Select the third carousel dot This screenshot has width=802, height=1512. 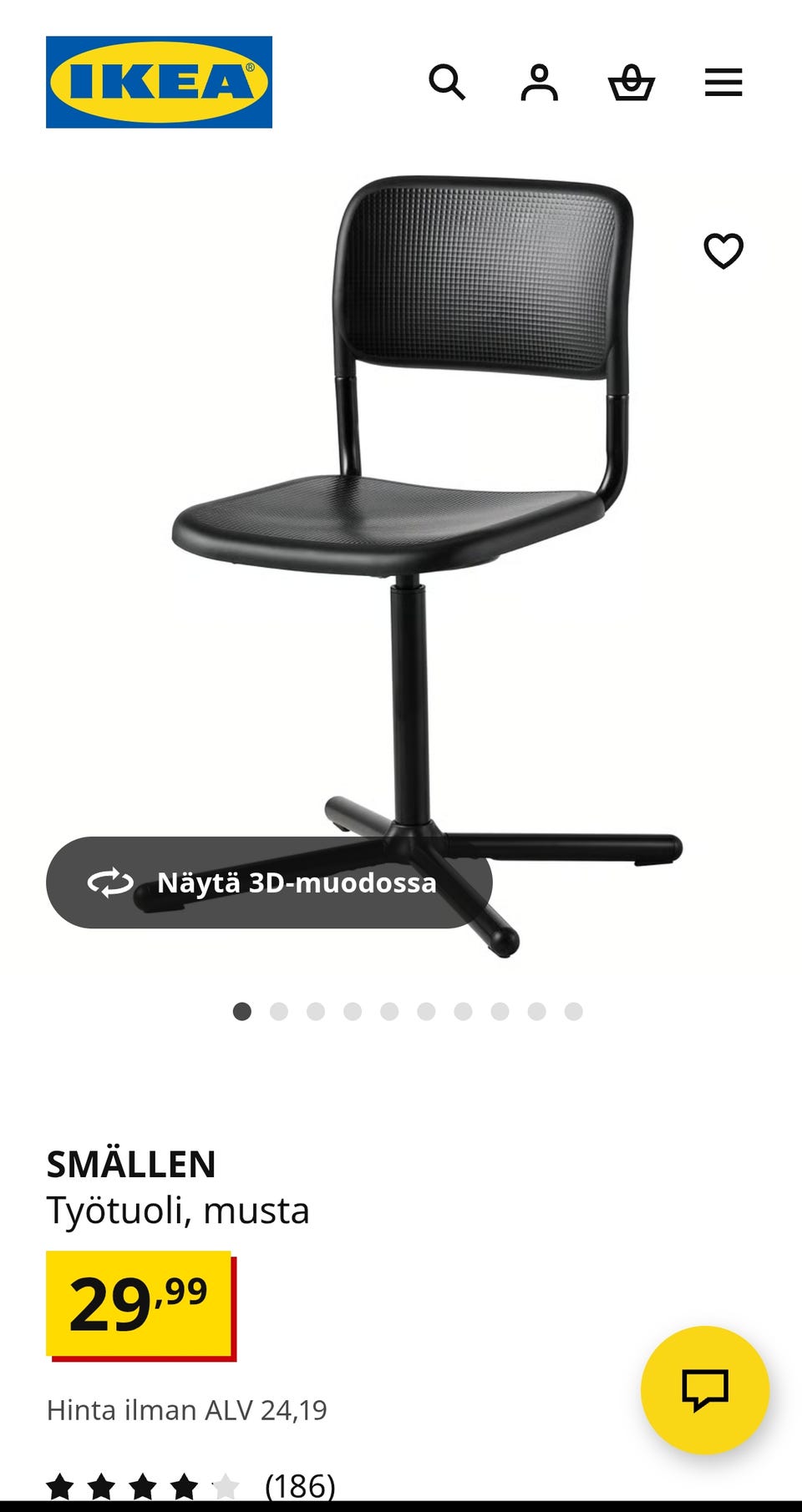[x=314, y=1011]
